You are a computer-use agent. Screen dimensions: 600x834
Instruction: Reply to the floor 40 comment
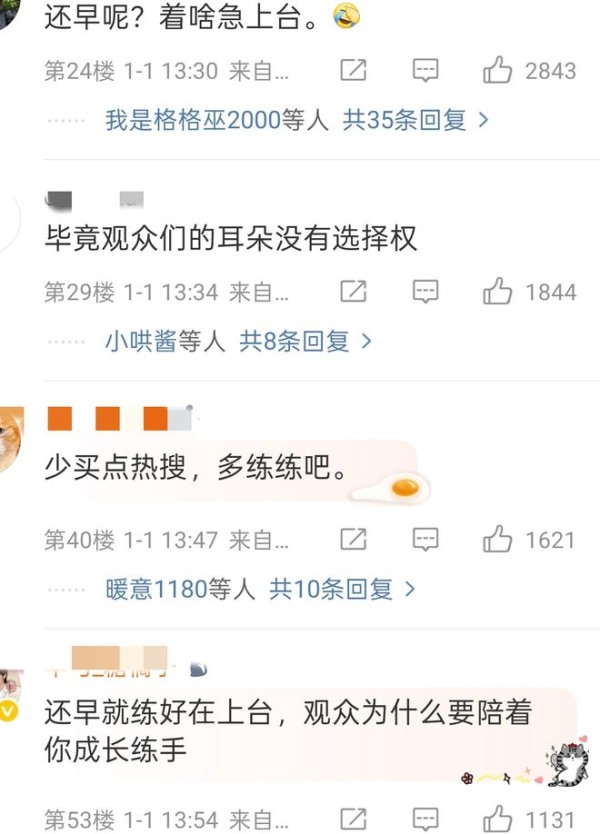coord(426,540)
